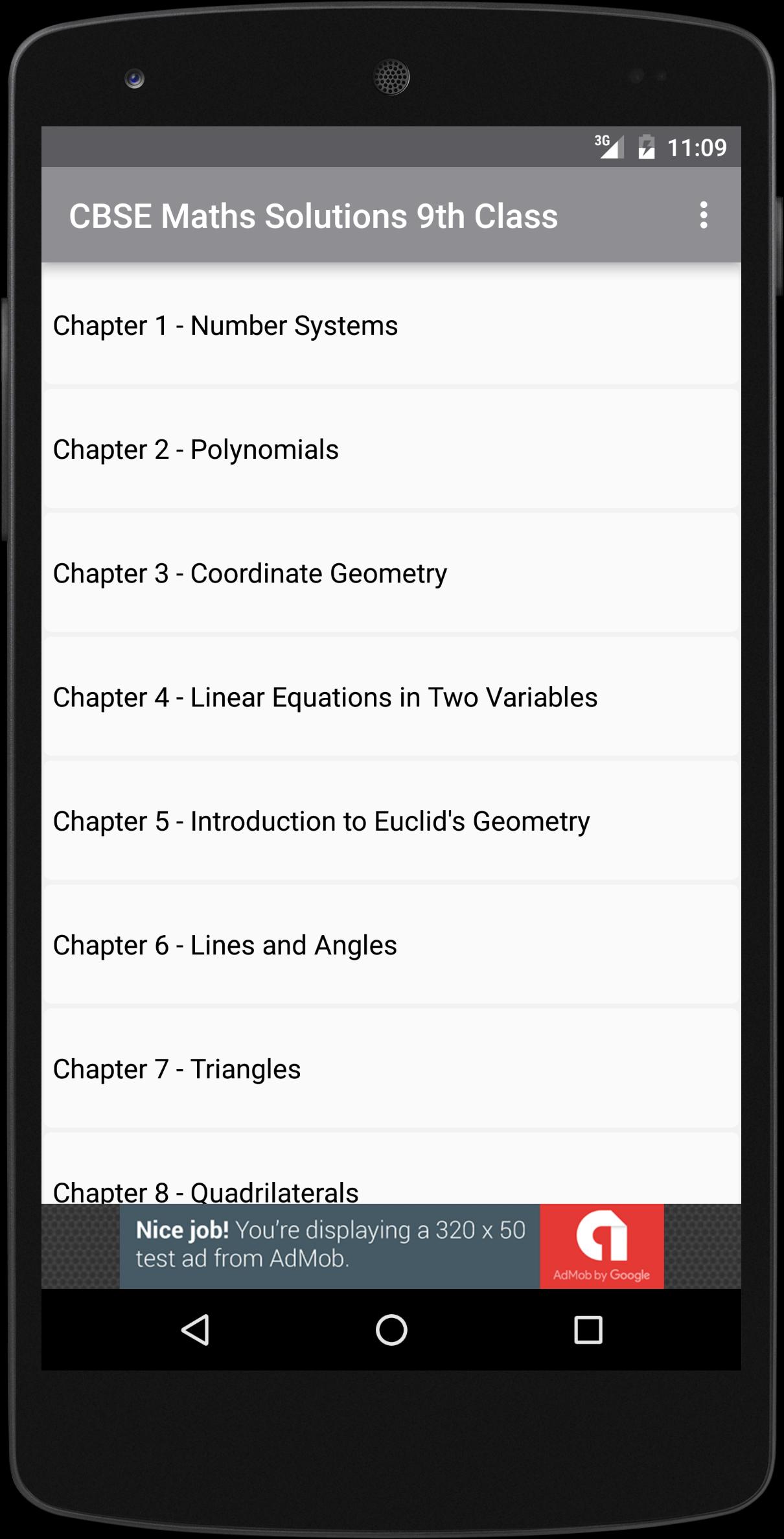
Task: Tap the Home navigation button
Action: pos(391,1330)
